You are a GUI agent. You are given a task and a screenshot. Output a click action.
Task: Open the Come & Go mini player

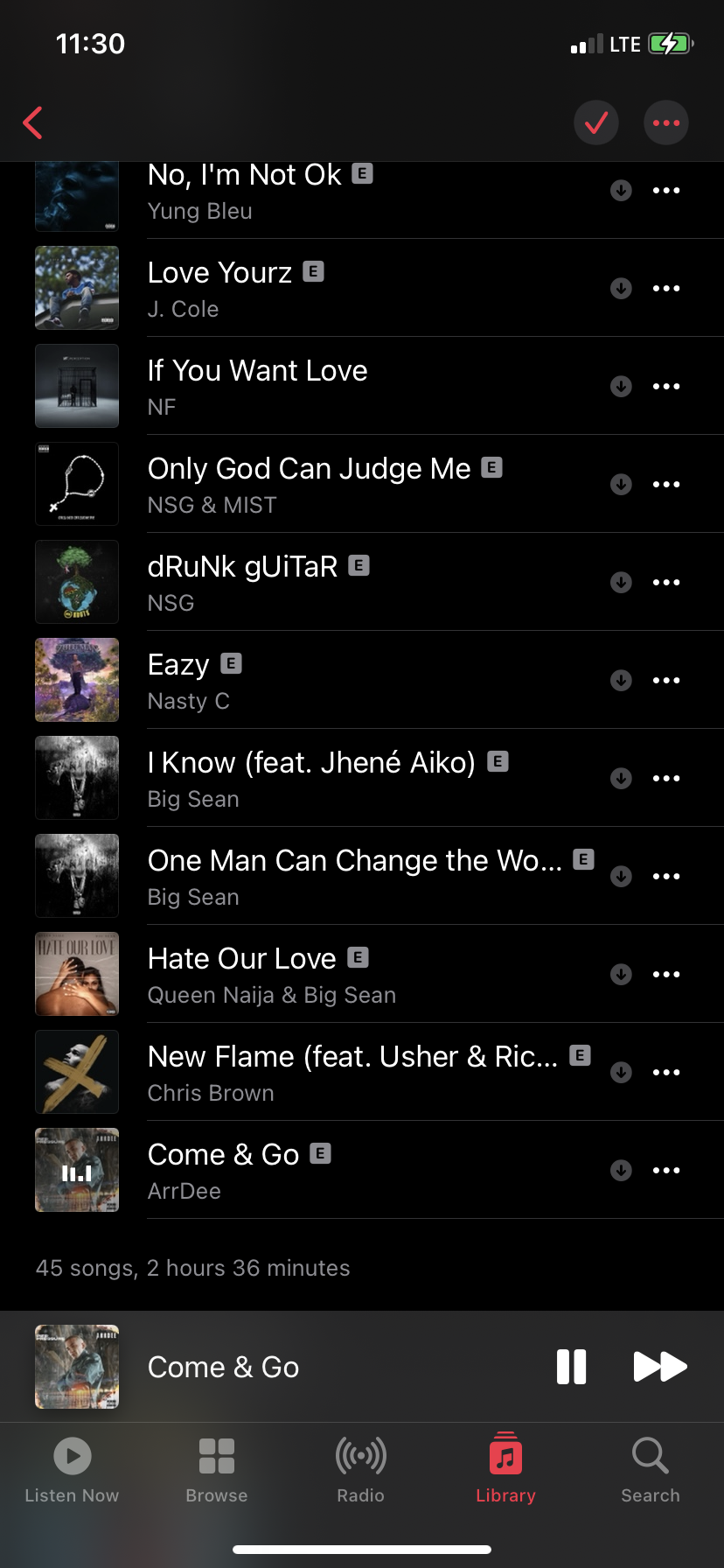click(x=262, y=1367)
